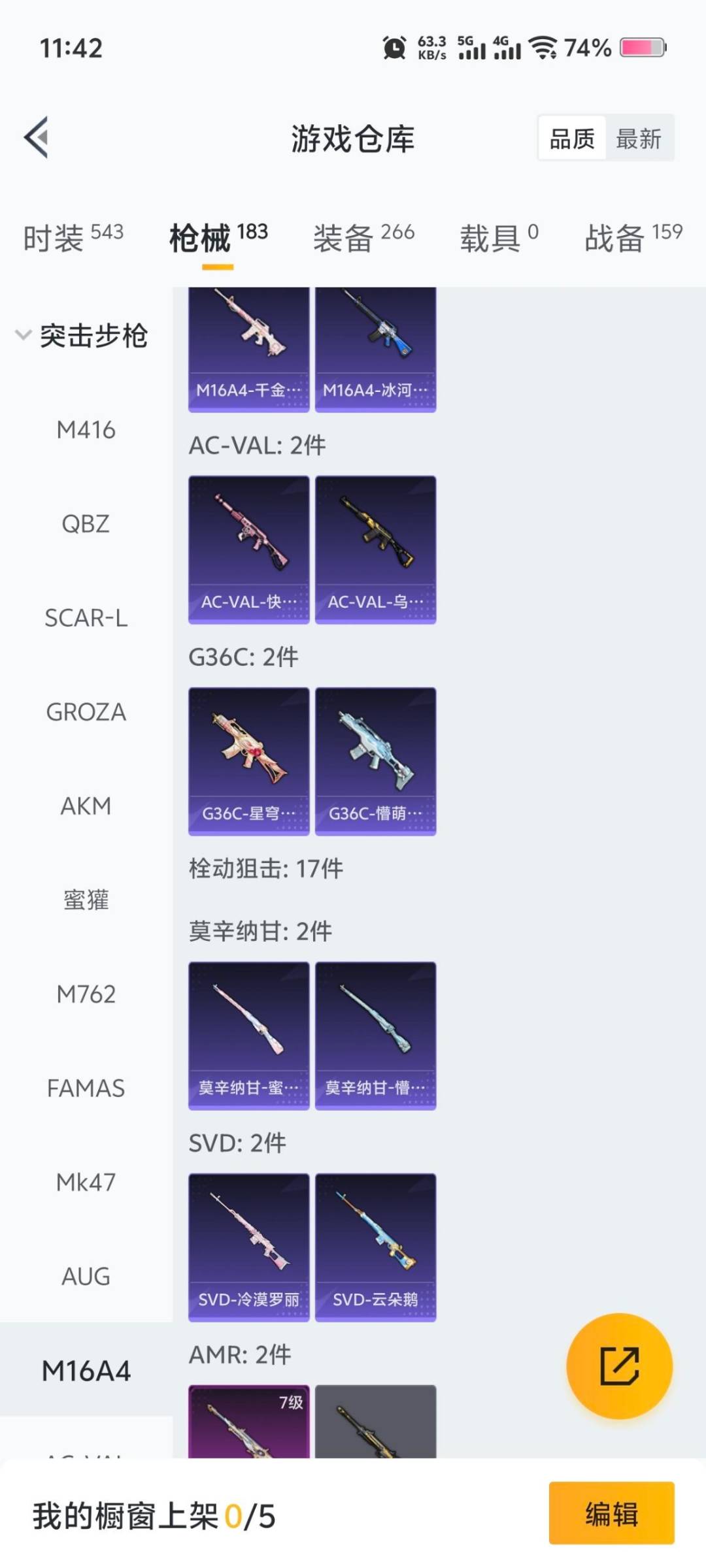Tap the back arrow to leave the warehouse
Image resolution: width=706 pixels, height=1568 pixels.
[x=37, y=137]
